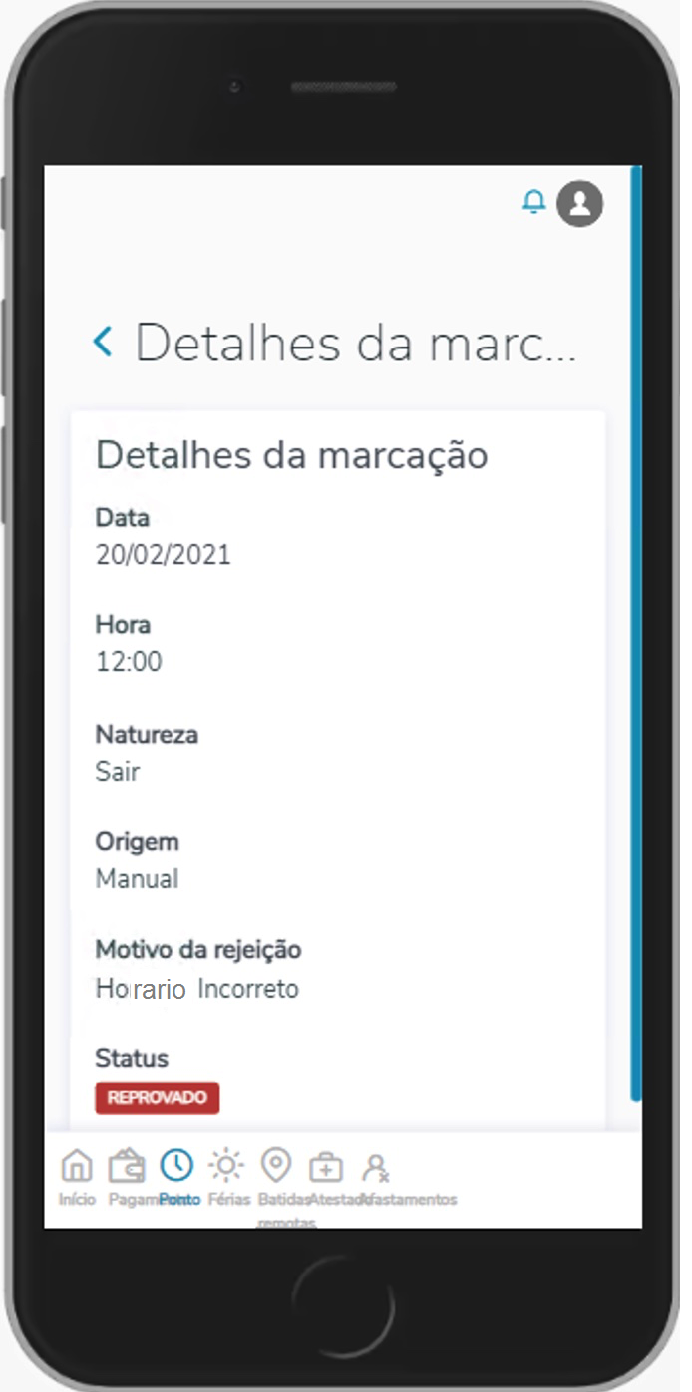Open the Atestado tab
The height and width of the screenshot is (1392, 692).
pos(326,1176)
